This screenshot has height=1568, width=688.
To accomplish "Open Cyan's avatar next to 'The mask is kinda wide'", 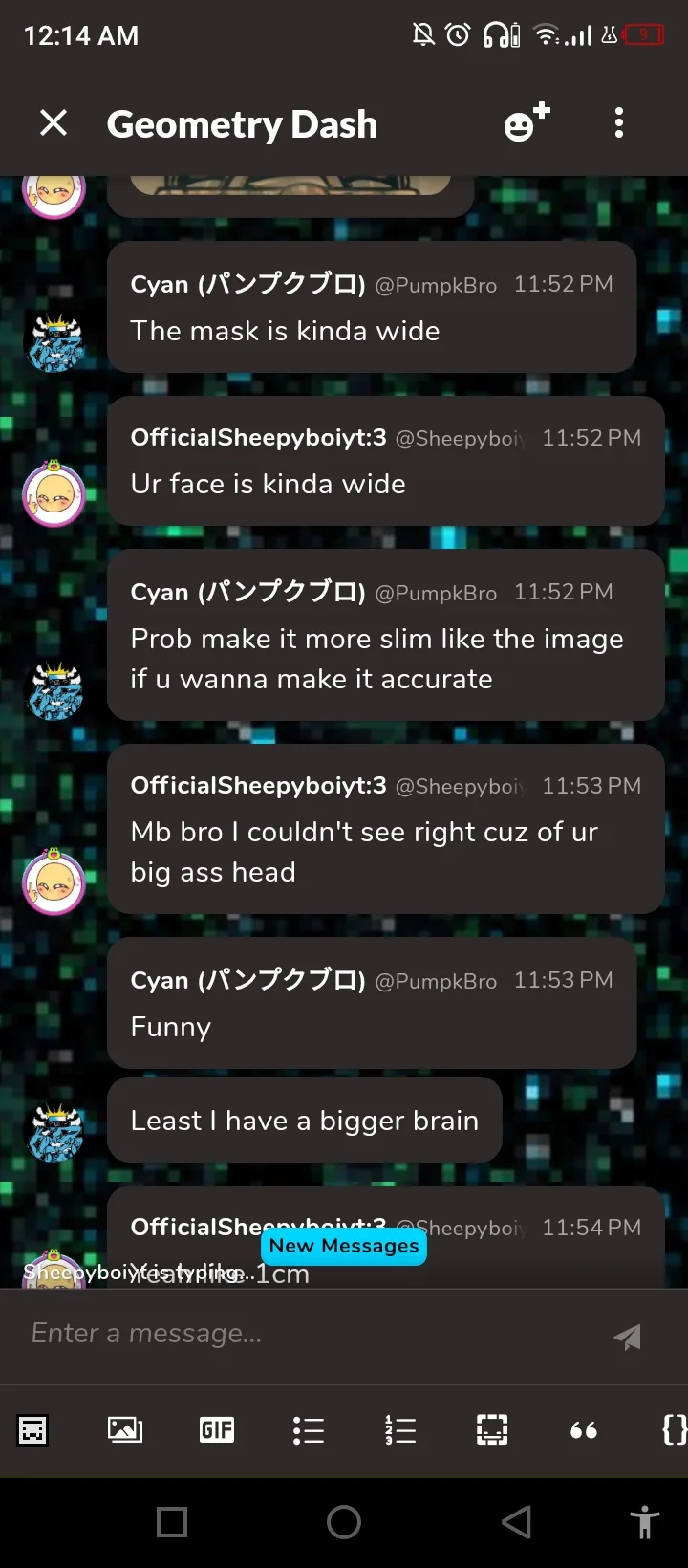I will click(x=54, y=343).
